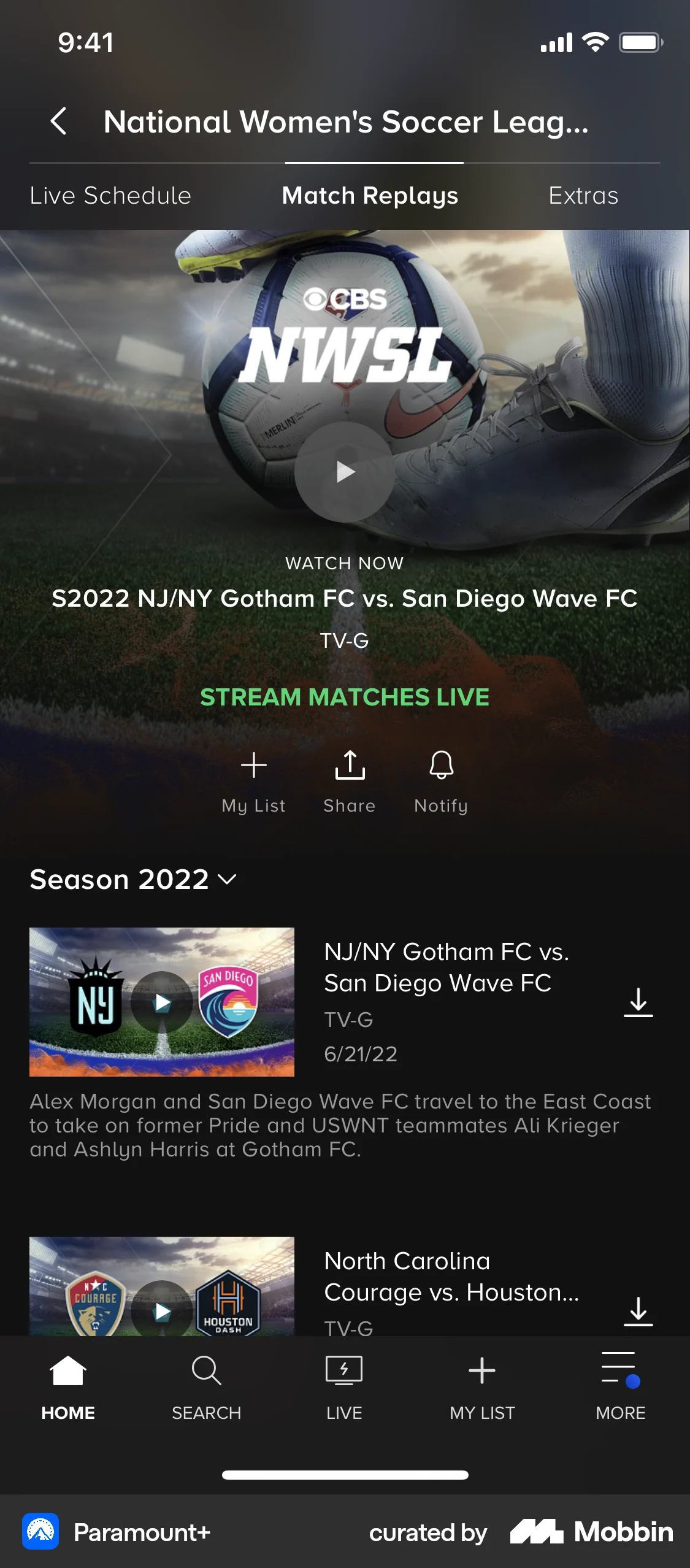Image resolution: width=690 pixels, height=1568 pixels.
Task: Tap STREAM MATCHES LIVE
Action: pyautogui.click(x=345, y=698)
